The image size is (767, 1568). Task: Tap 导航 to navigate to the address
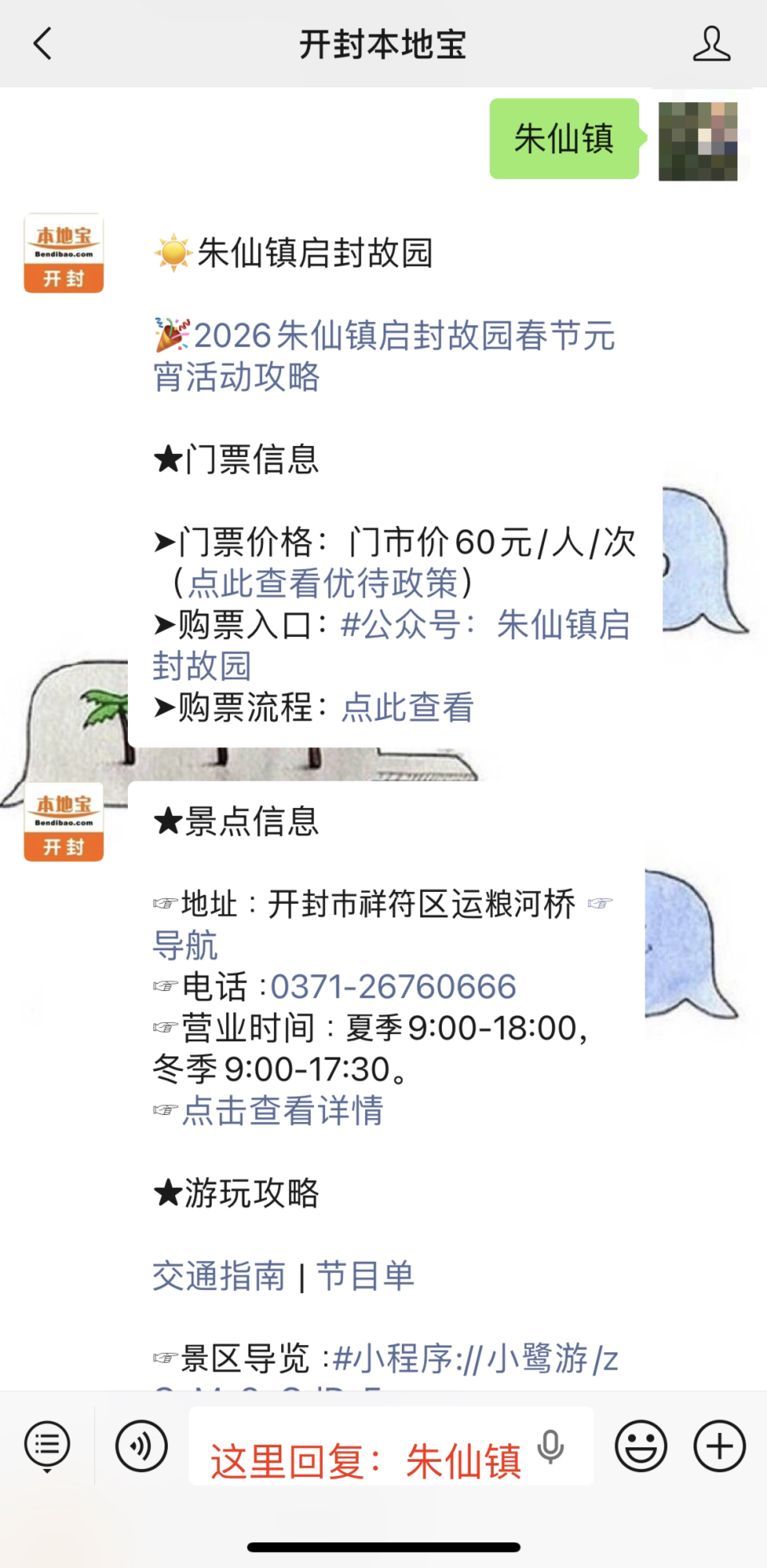click(x=185, y=945)
